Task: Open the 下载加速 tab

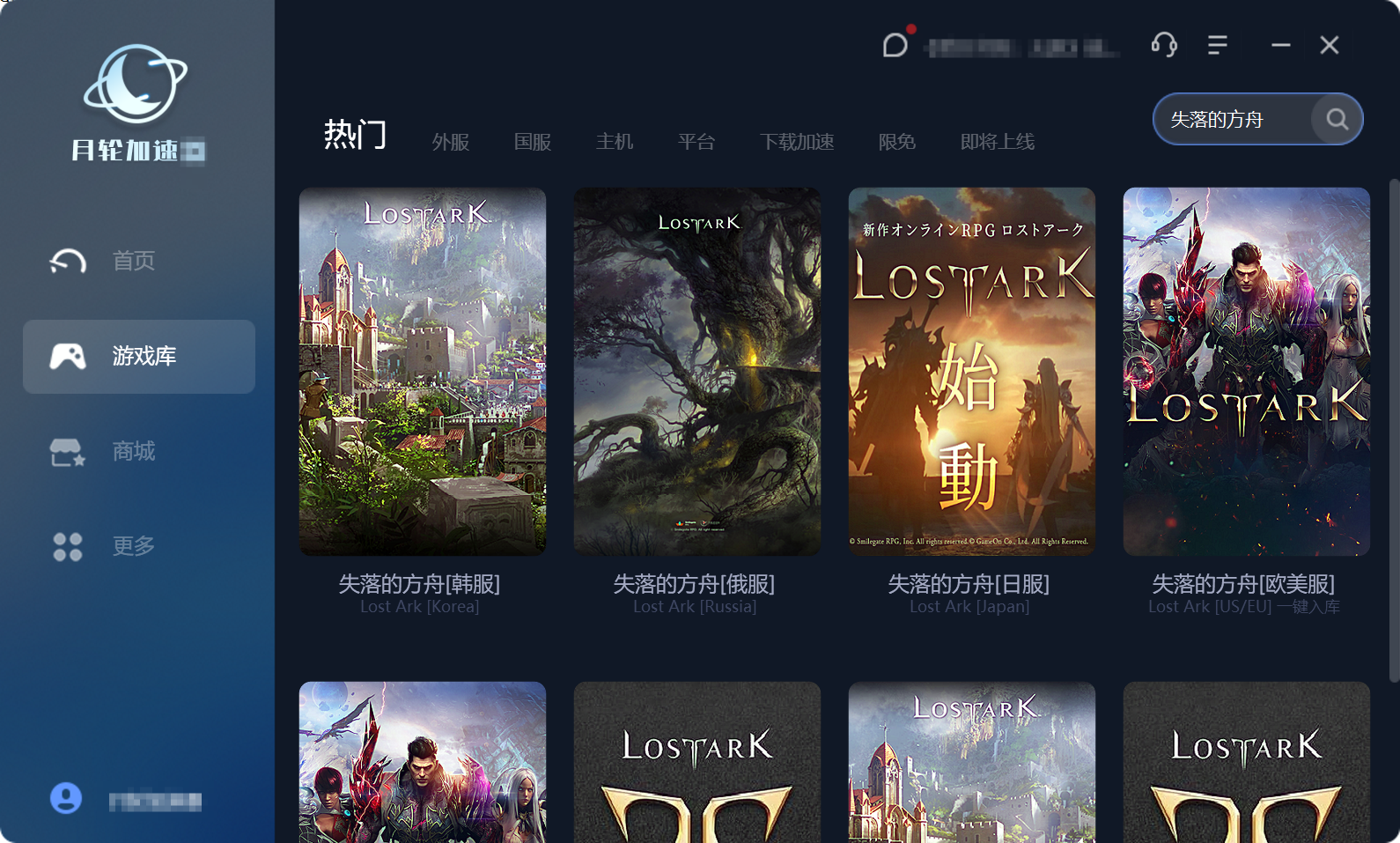Action: (796, 142)
